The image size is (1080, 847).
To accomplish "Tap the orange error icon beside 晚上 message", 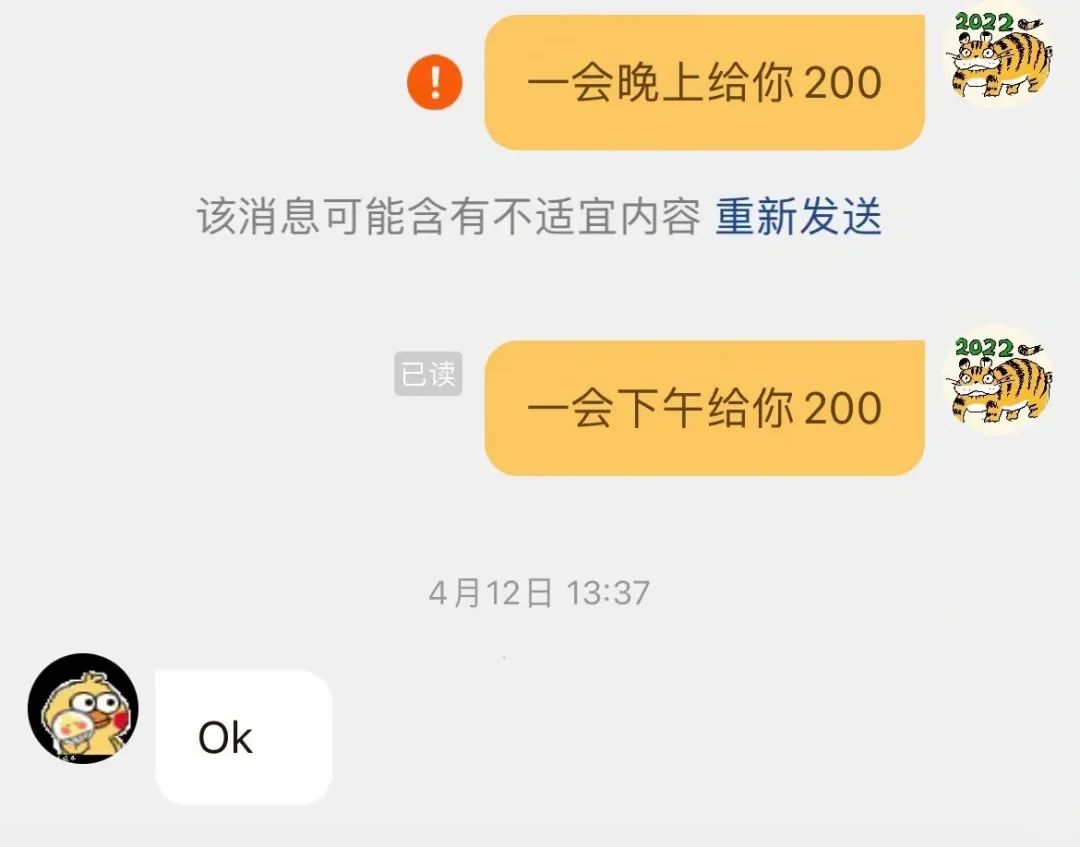I will point(434,82).
